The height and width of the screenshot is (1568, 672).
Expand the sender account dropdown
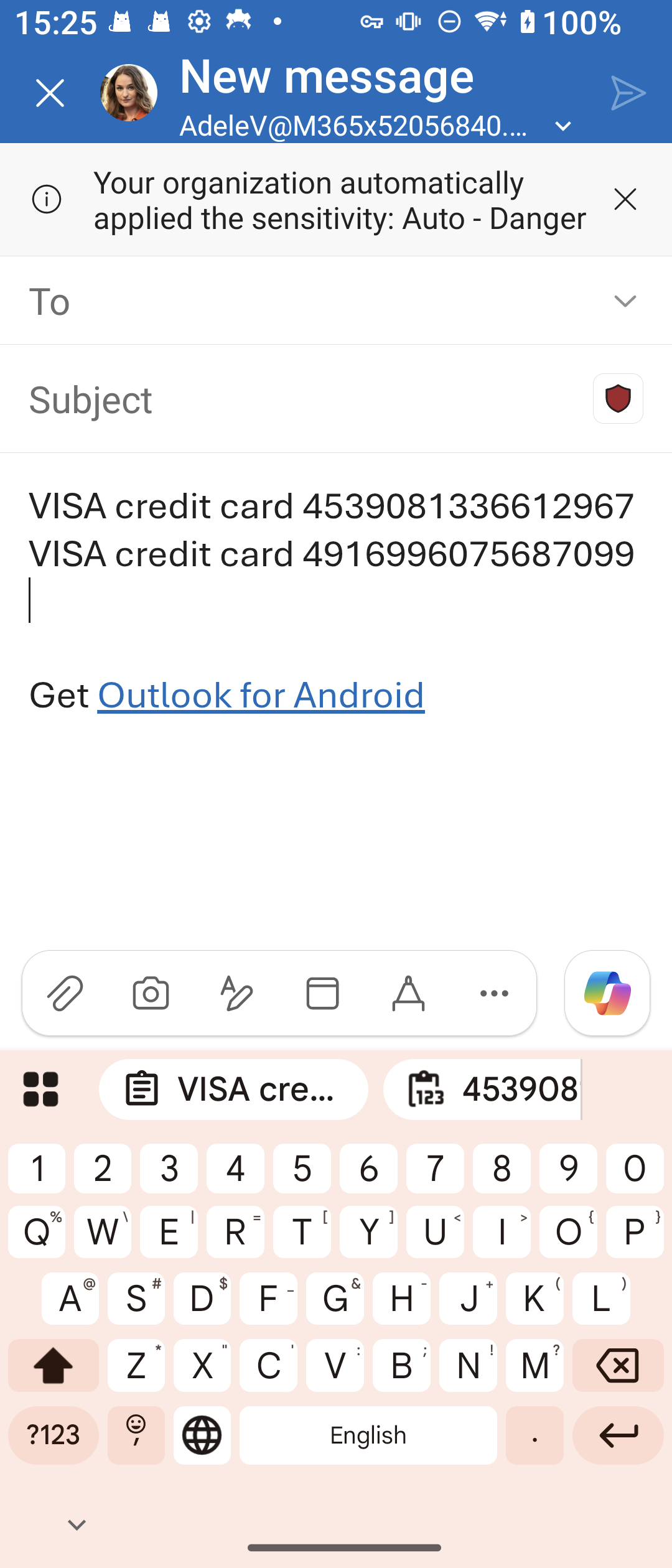pos(562,126)
